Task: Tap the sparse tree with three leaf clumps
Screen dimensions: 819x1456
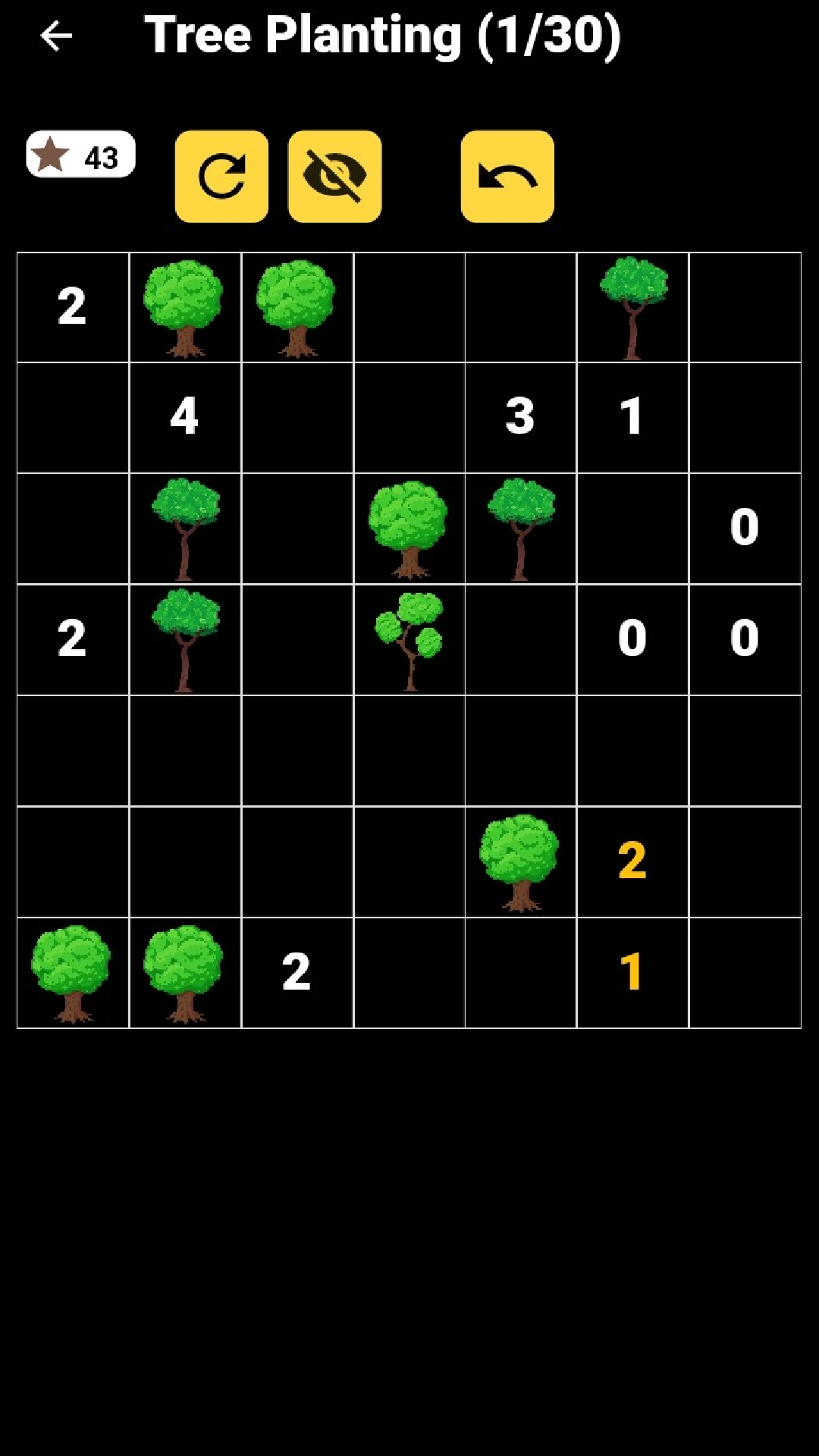Action: point(409,640)
